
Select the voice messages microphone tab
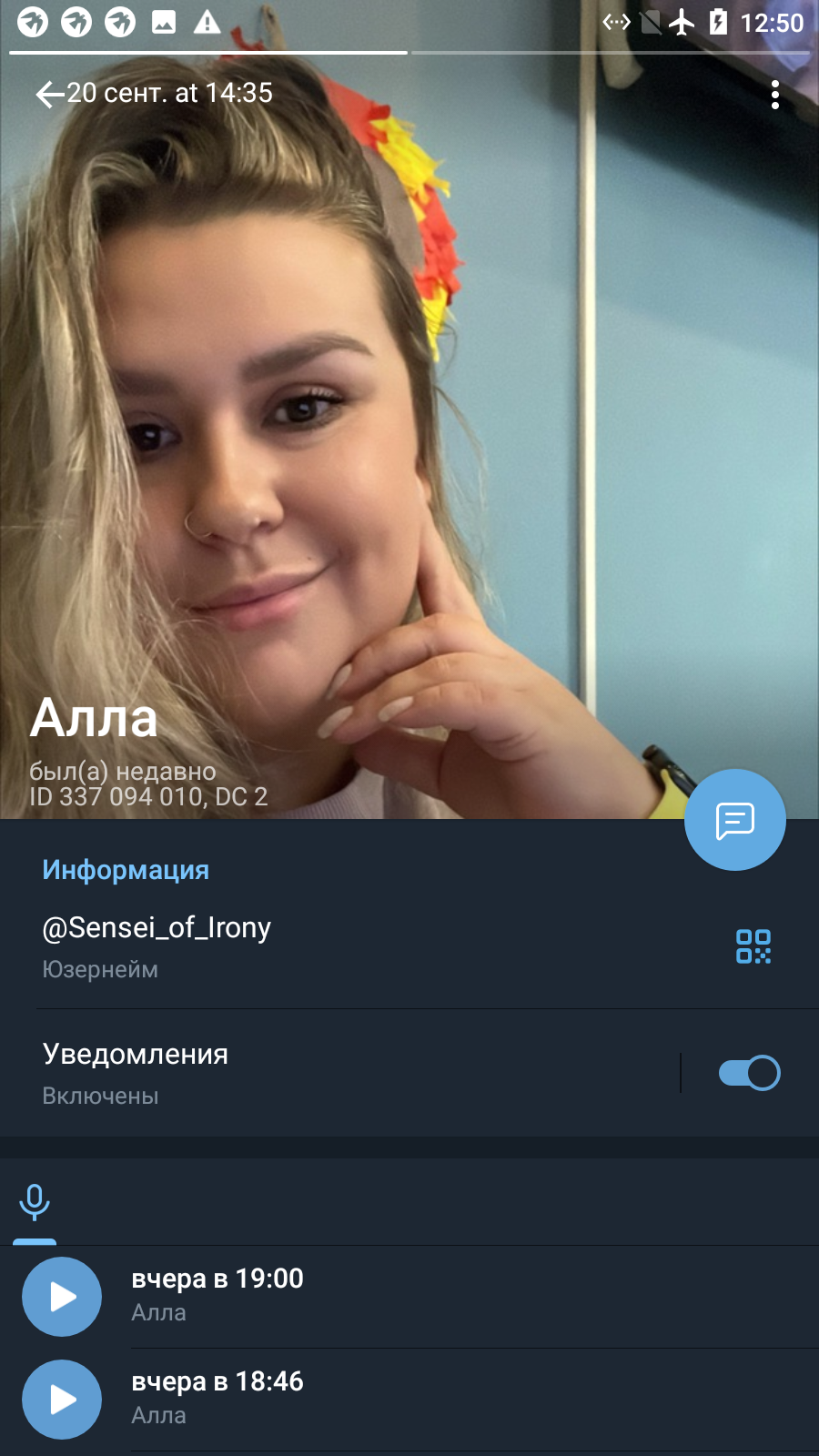tap(35, 1201)
